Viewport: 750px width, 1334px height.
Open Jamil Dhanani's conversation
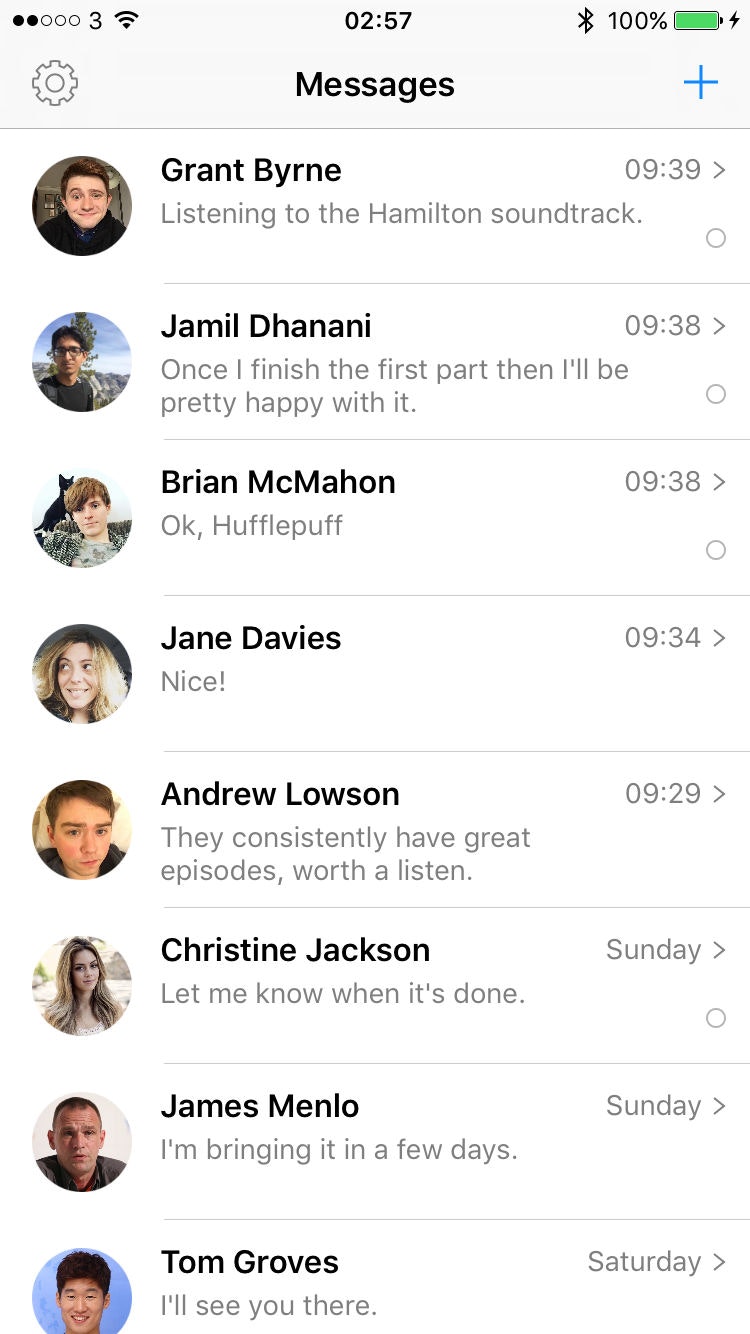[400, 362]
